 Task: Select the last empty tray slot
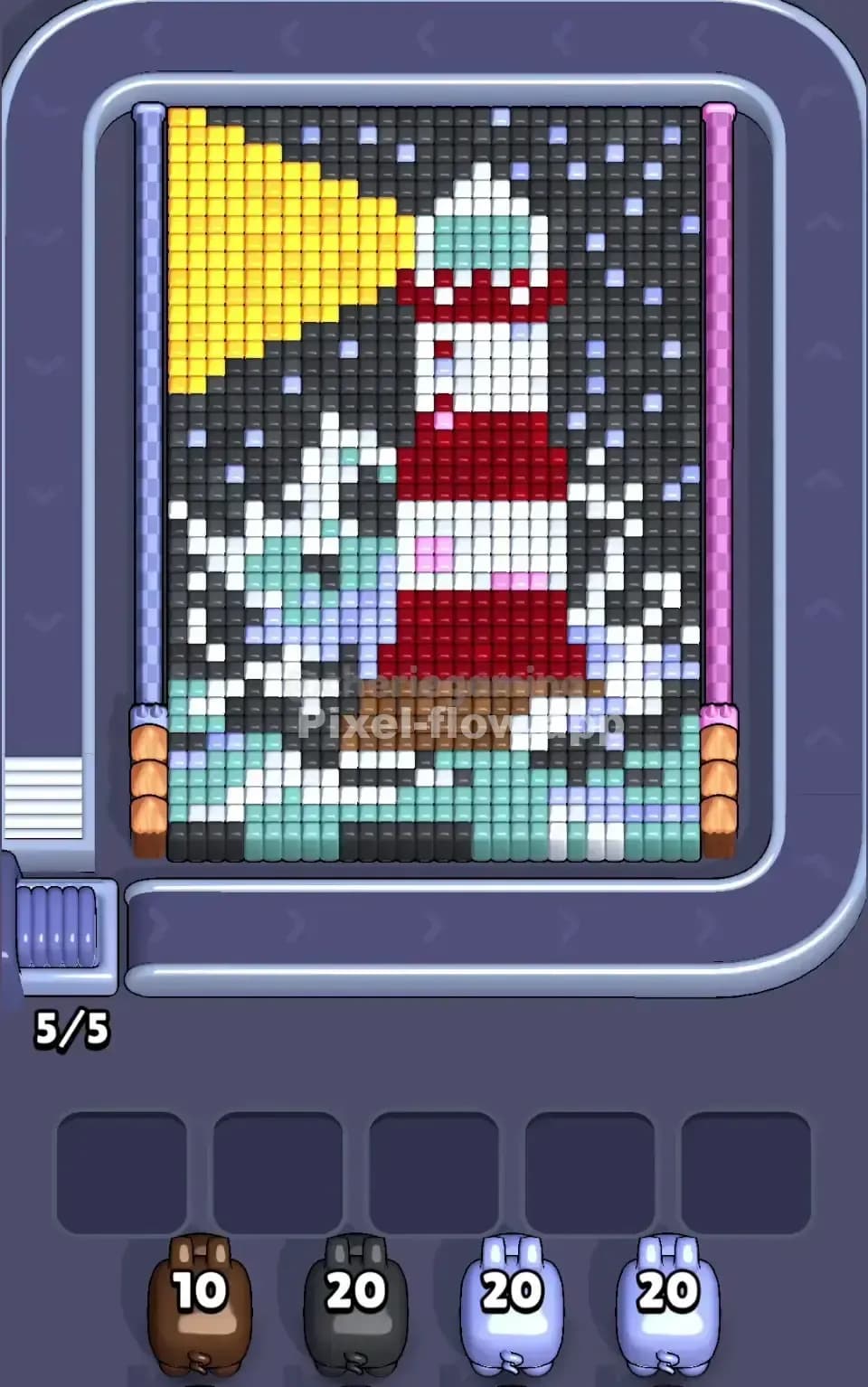click(748, 1164)
